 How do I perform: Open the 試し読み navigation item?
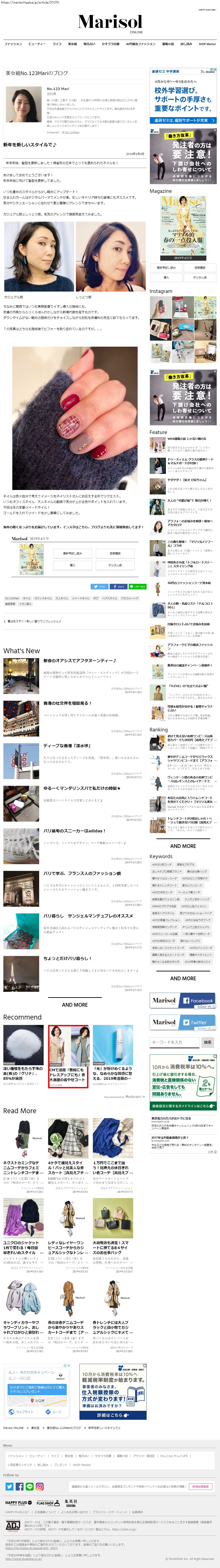click(x=186, y=44)
